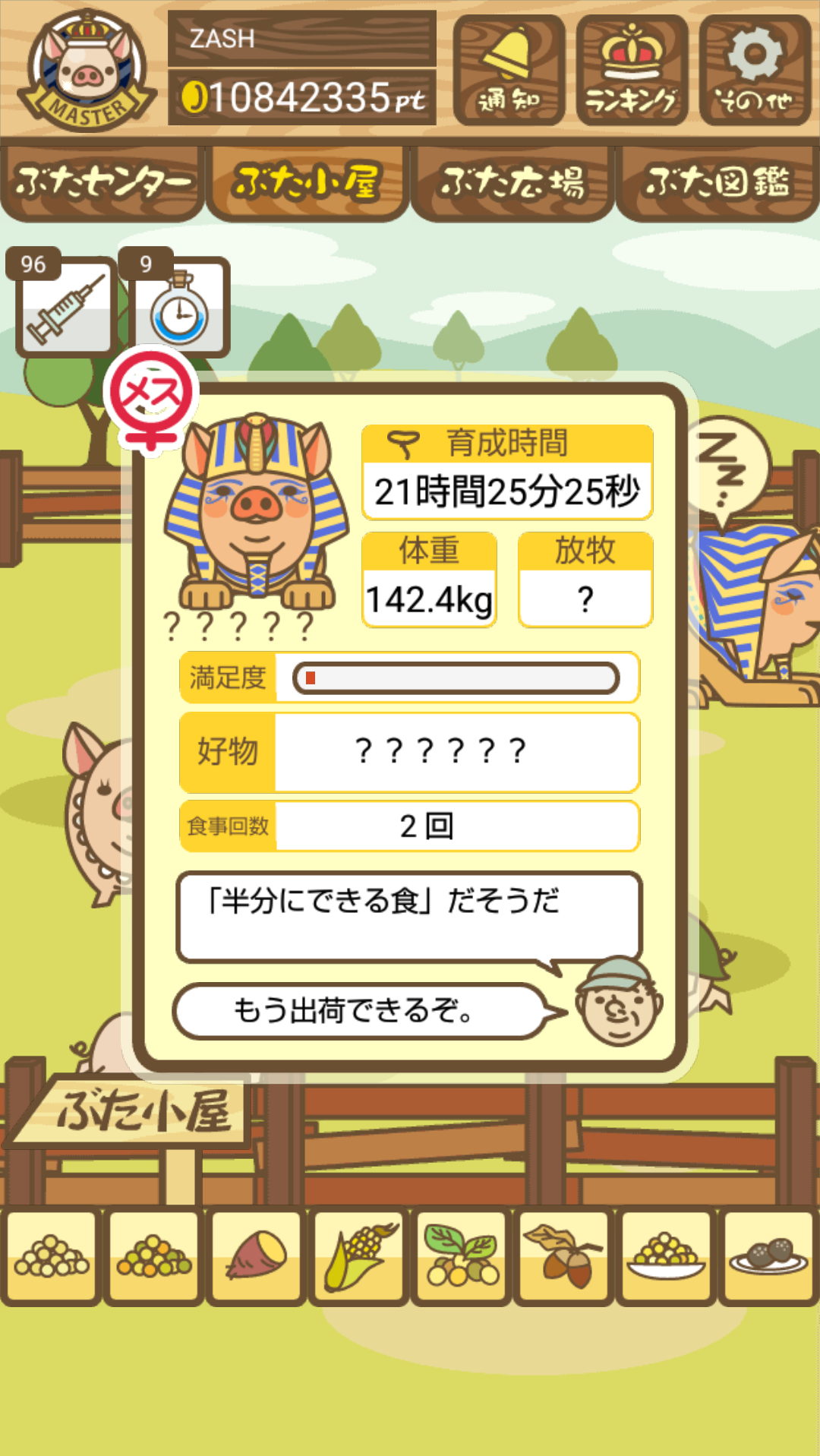Switch to the ぶた小屋 tab
The width and height of the screenshot is (820, 1456).
(307, 183)
